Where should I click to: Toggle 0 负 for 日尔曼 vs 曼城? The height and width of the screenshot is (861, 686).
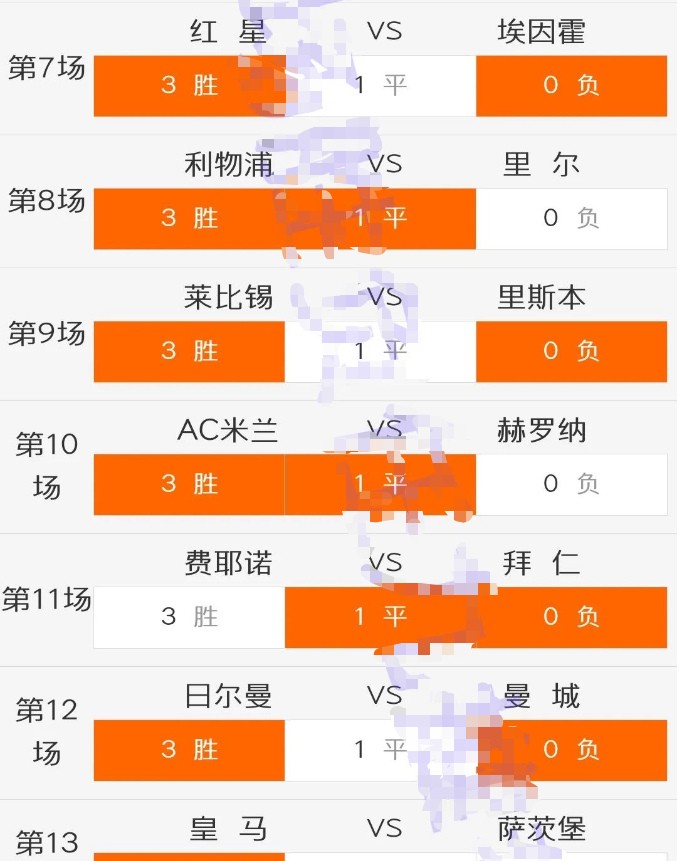[571, 750]
